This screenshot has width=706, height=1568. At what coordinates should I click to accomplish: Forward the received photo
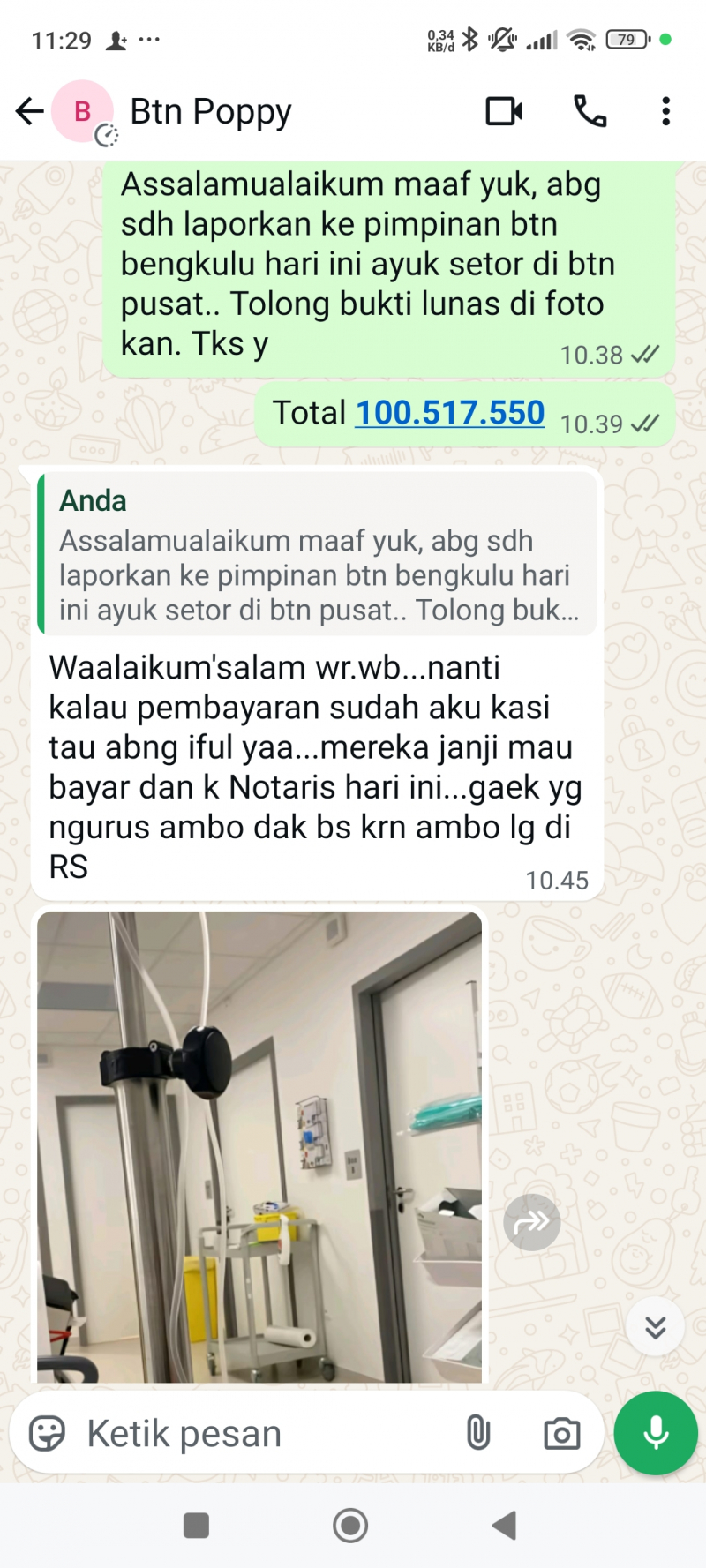[531, 1222]
